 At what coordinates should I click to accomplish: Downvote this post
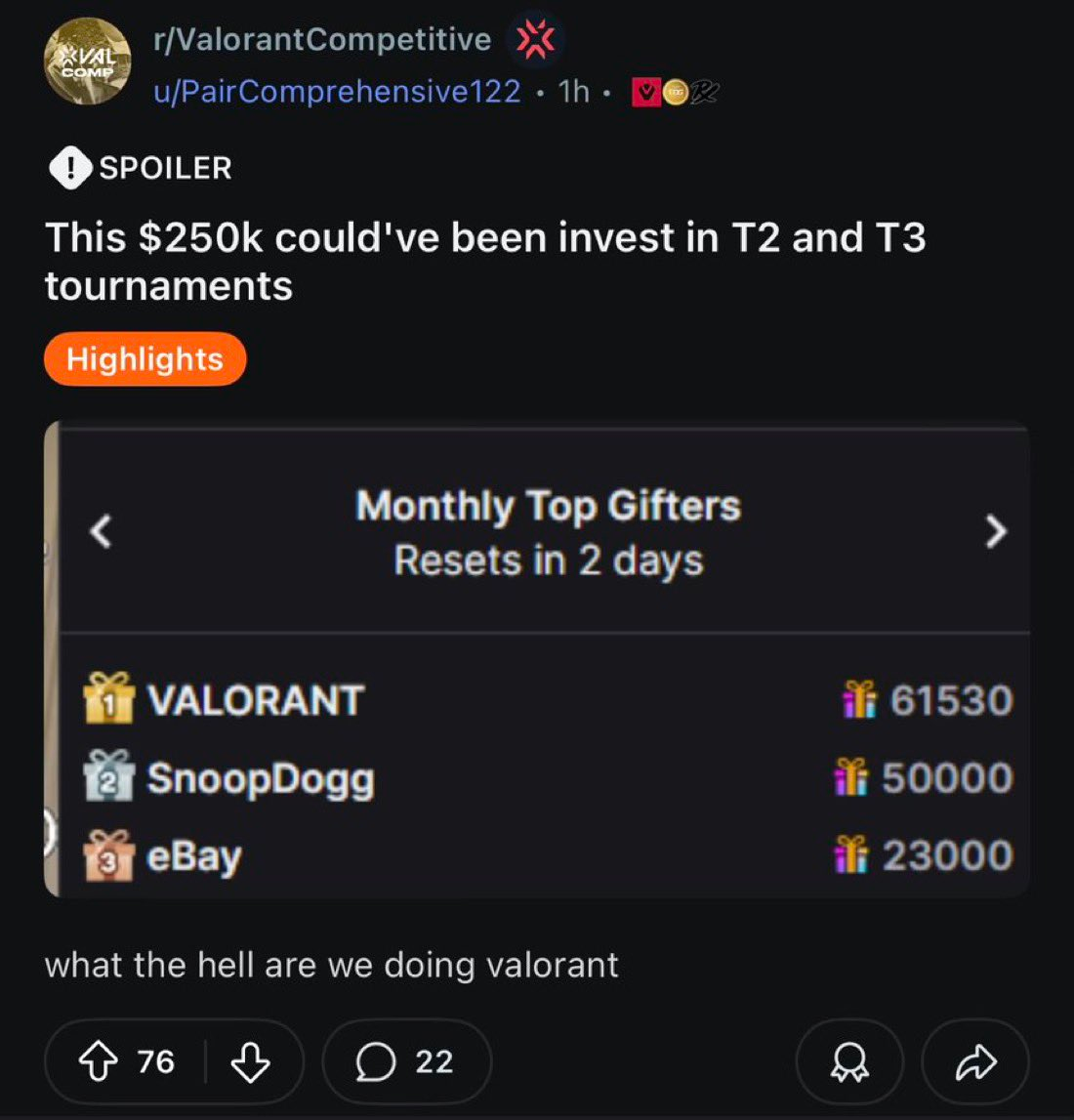250,1061
